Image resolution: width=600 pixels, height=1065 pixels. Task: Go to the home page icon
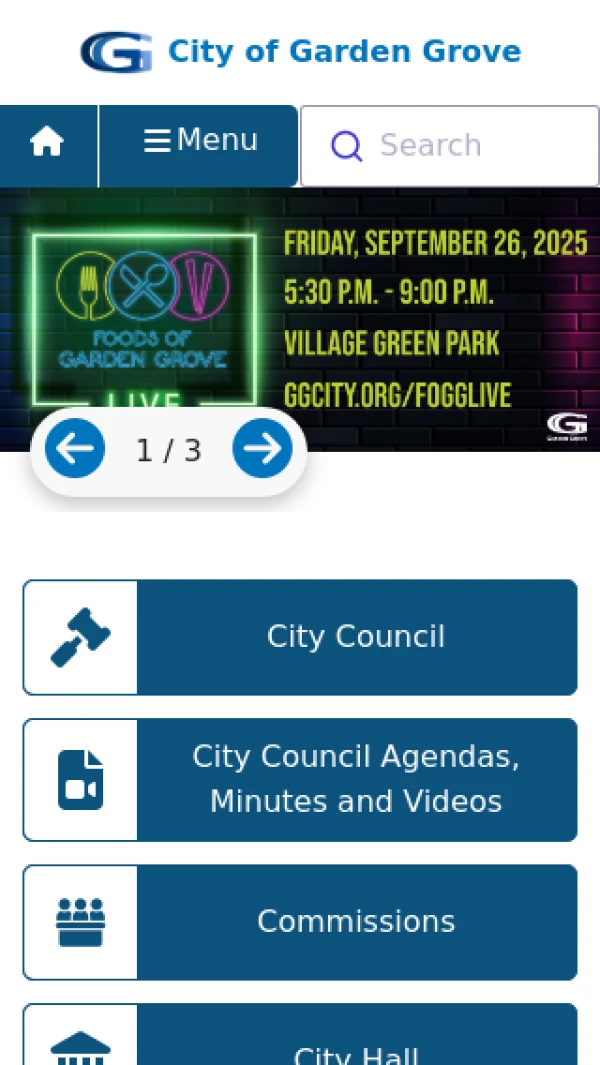tap(47, 144)
